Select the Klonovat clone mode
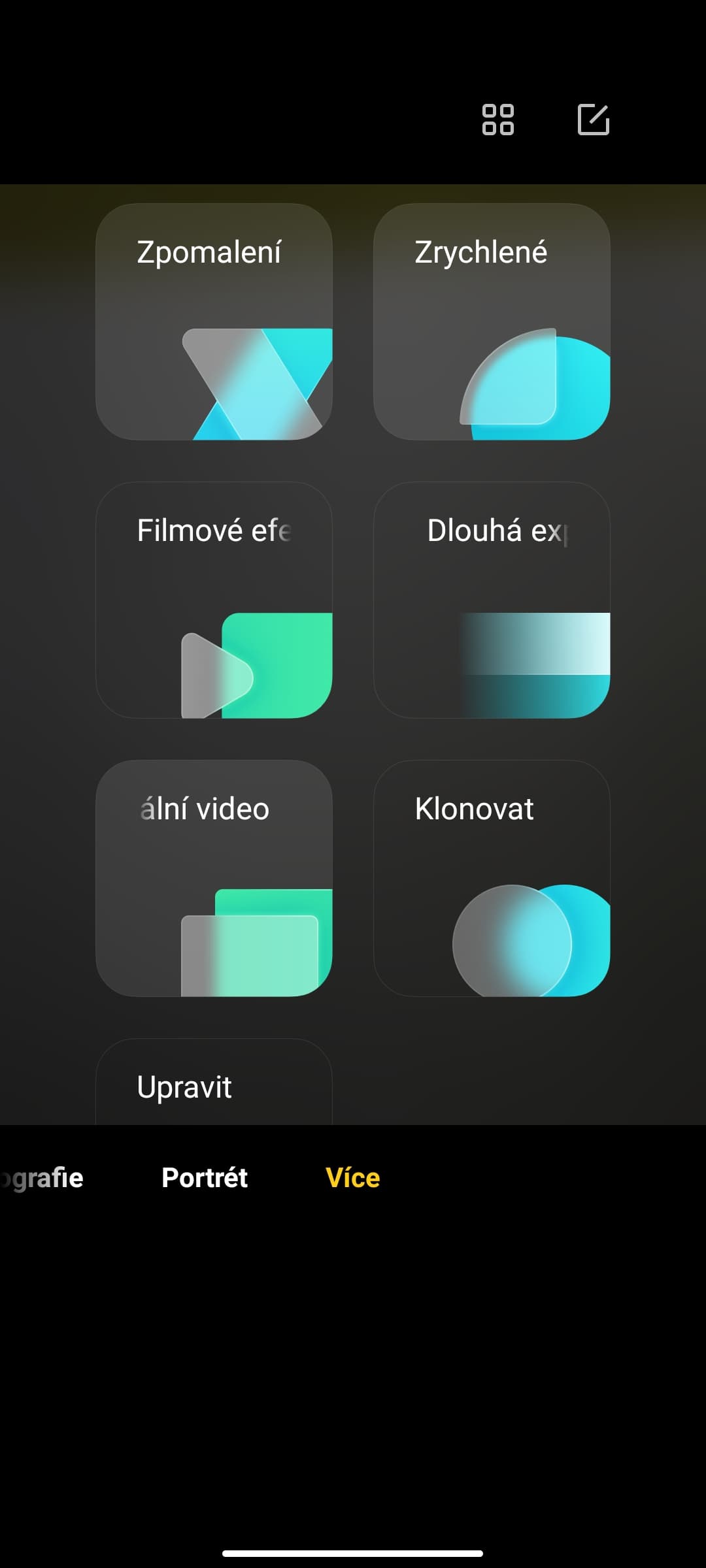This screenshot has width=706, height=1568. point(492,878)
